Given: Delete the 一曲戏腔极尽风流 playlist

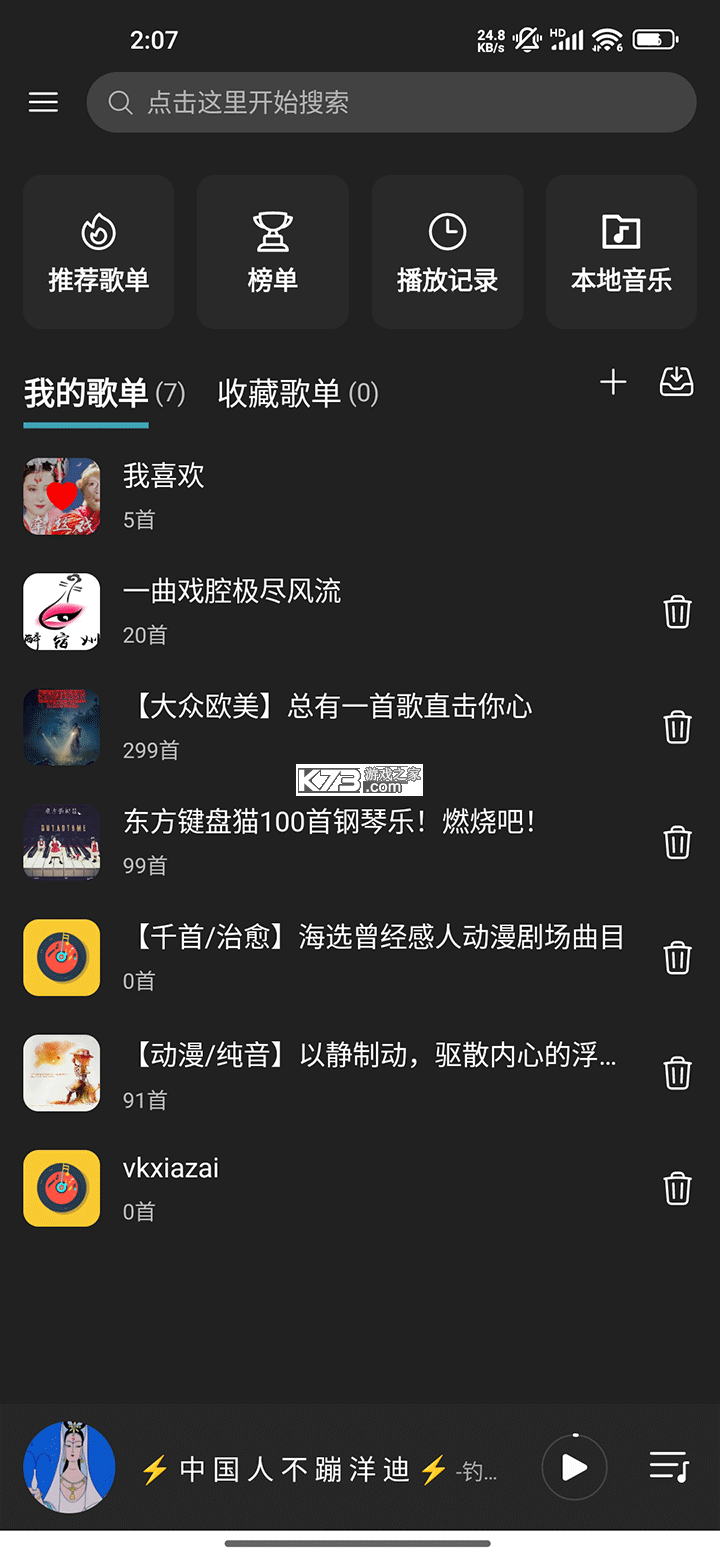Looking at the screenshot, I should (x=677, y=612).
